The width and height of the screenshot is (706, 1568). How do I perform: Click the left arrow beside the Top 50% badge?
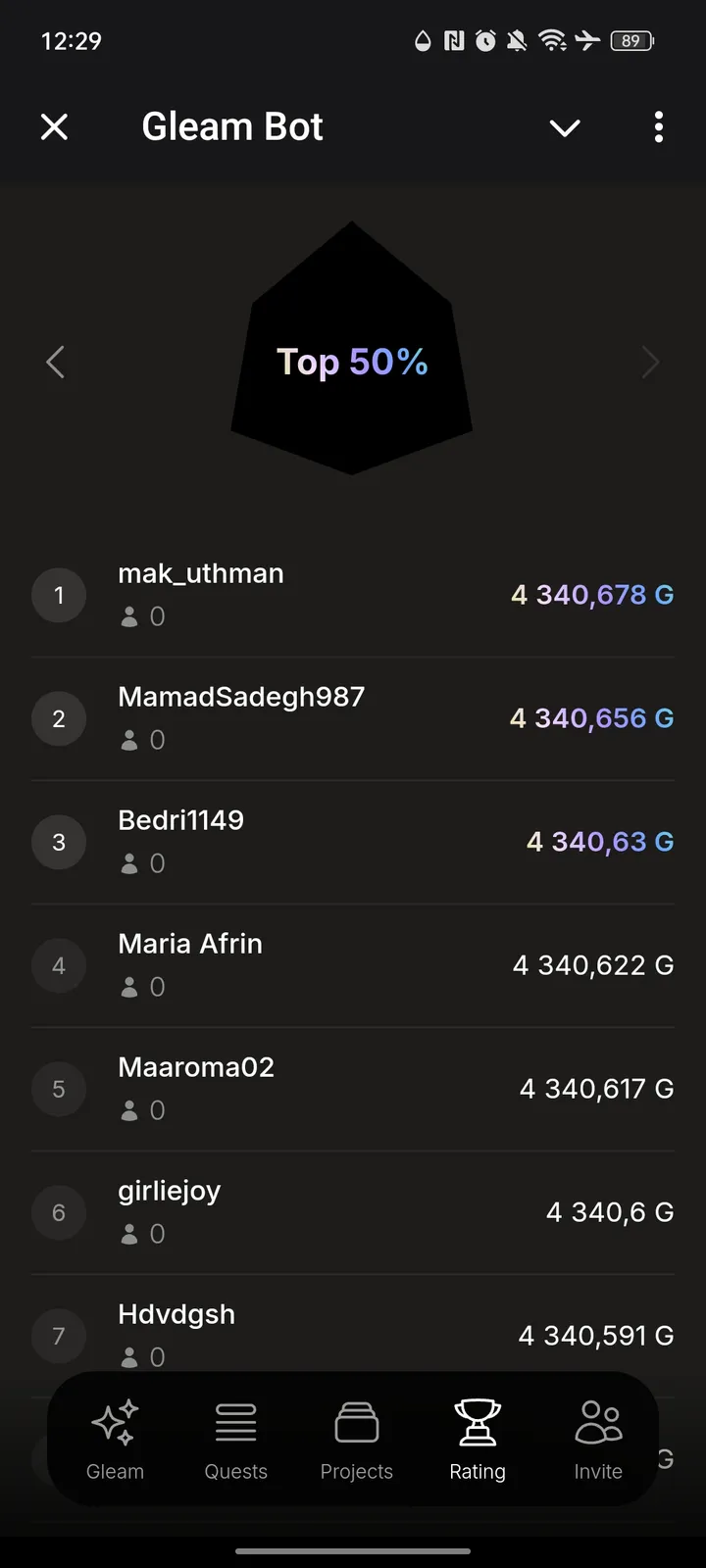pyautogui.click(x=56, y=362)
